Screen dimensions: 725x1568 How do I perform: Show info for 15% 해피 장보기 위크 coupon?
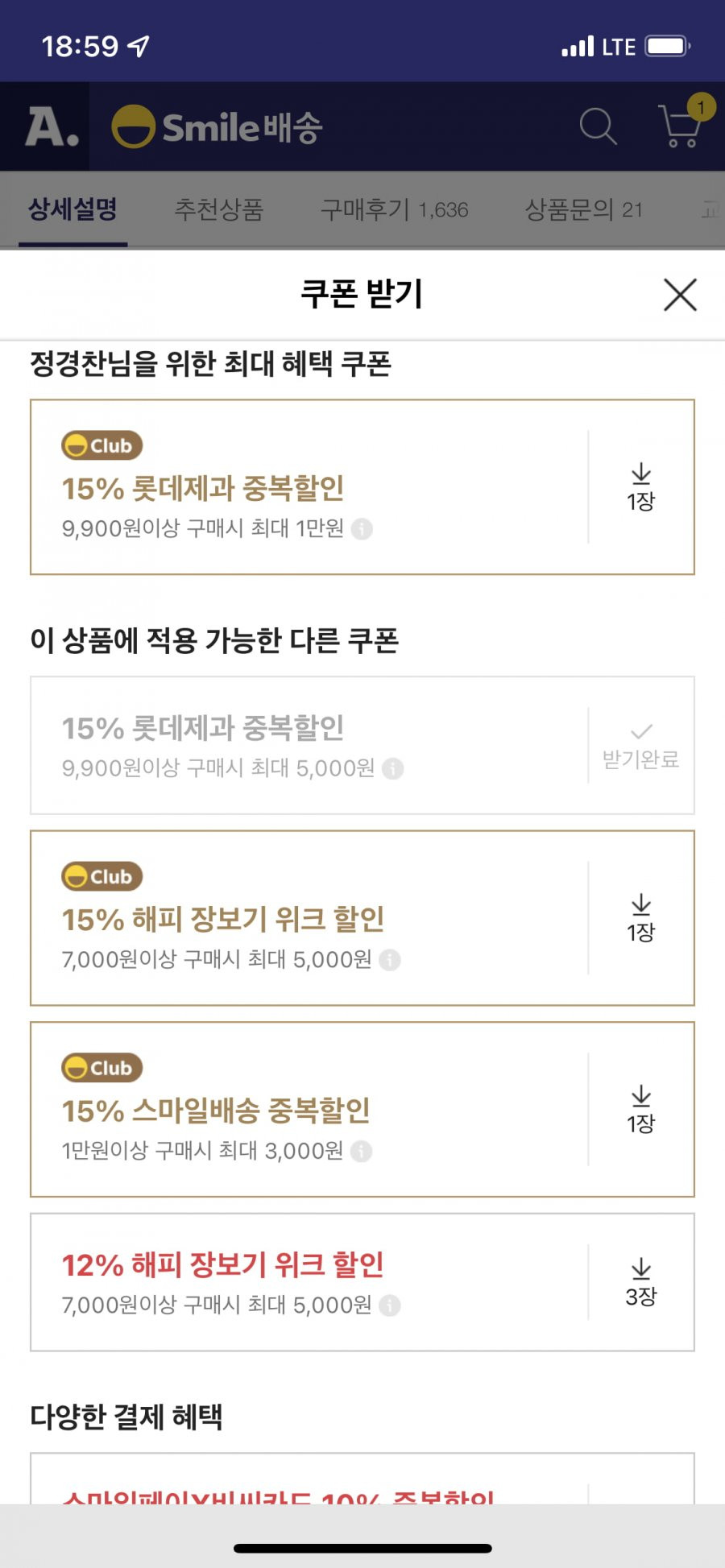pos(390,960)
